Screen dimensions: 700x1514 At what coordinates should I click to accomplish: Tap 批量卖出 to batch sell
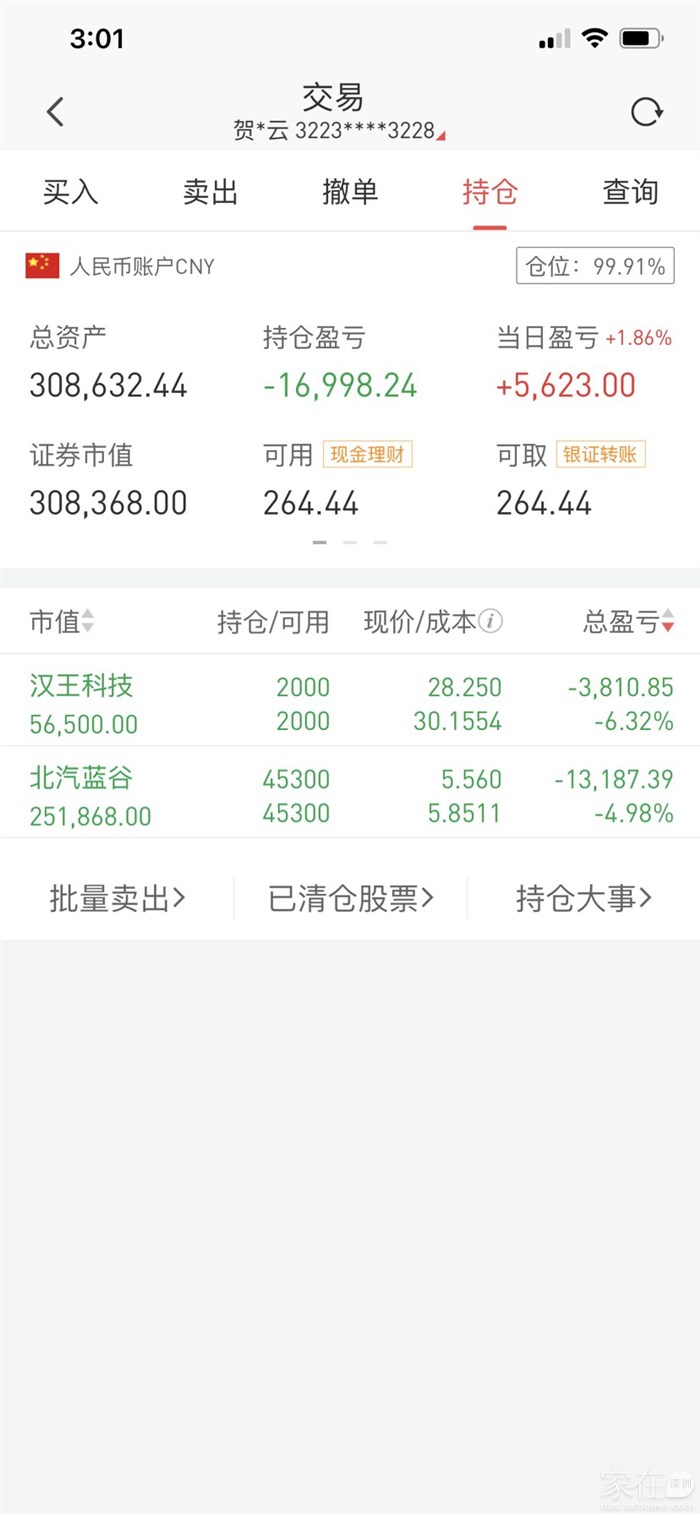pyautogui.click(x=117, y=898)
